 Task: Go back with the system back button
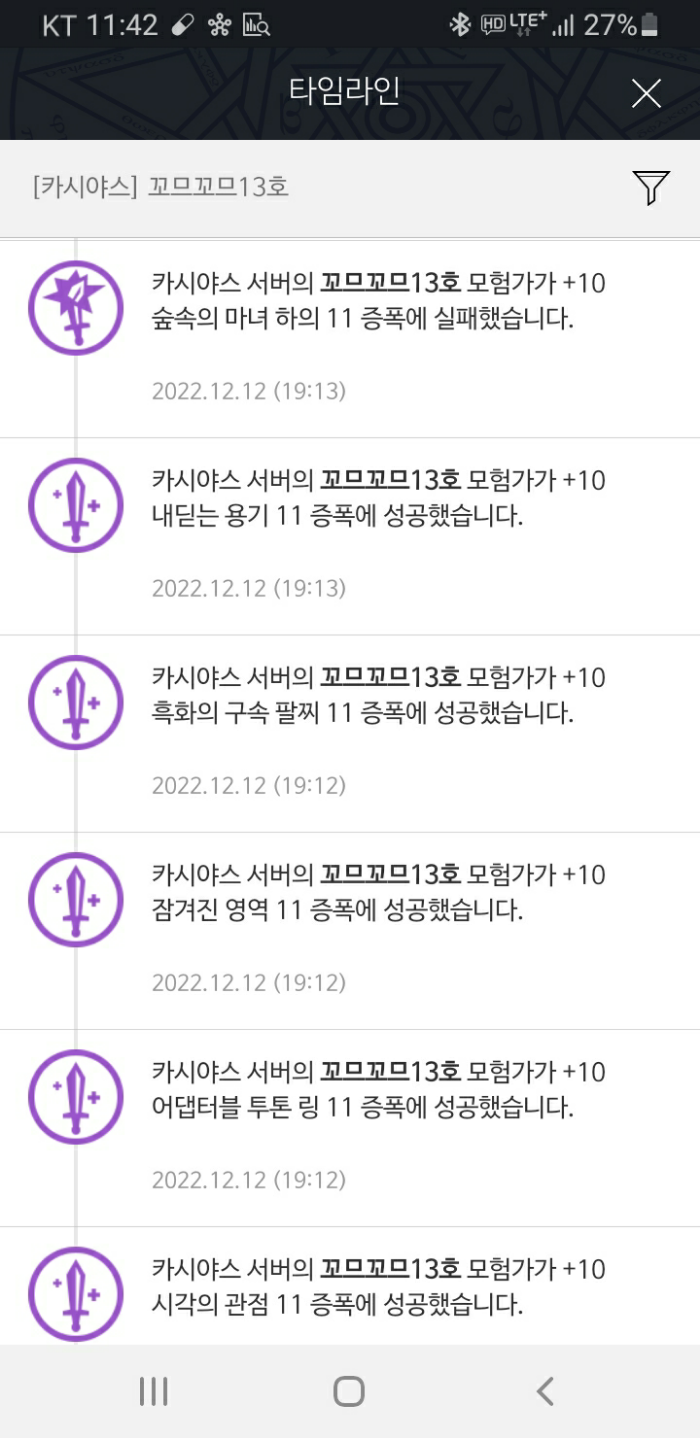(x=545, y=1391)
